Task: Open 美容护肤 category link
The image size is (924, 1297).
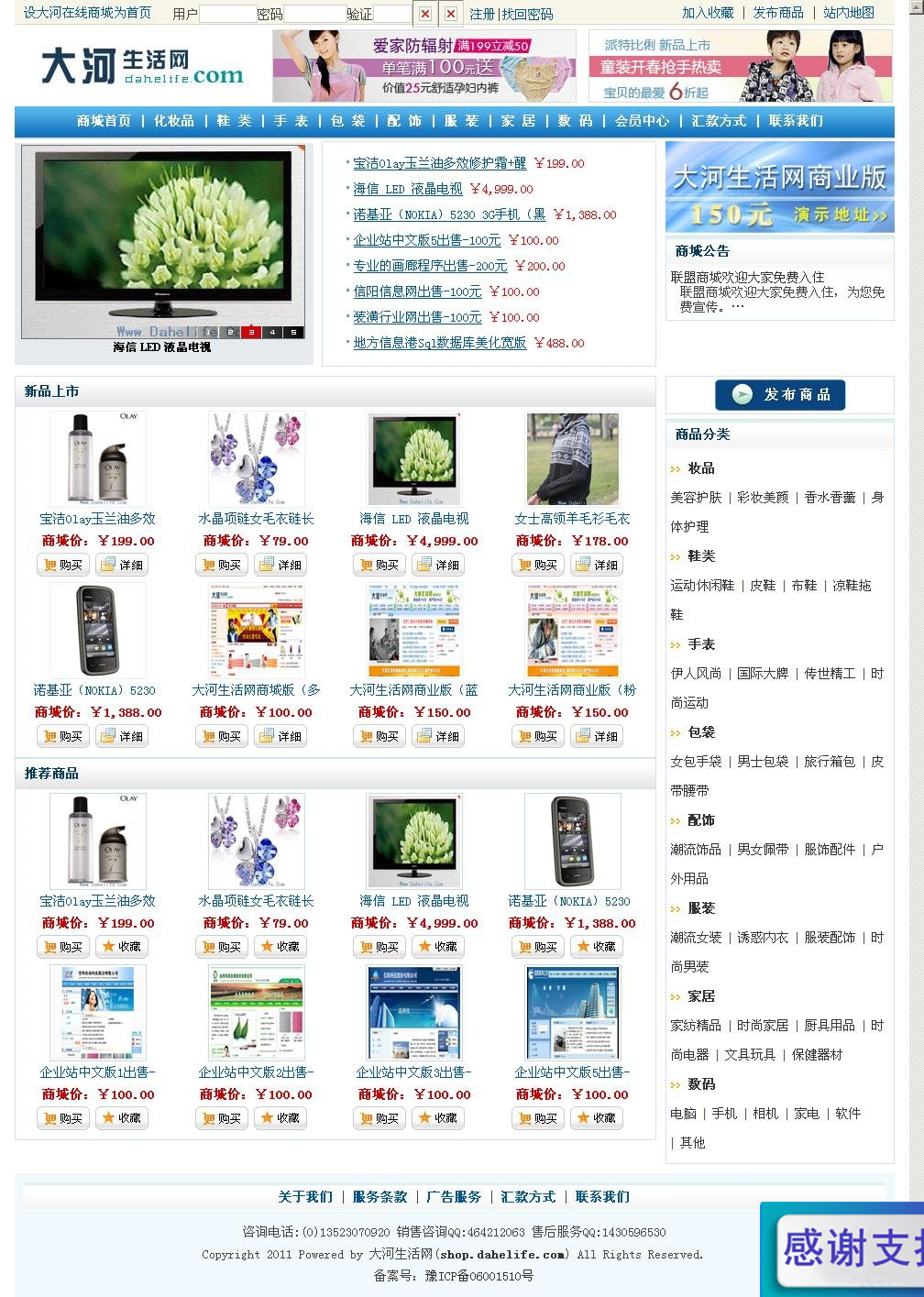Action: click(696, 498)
